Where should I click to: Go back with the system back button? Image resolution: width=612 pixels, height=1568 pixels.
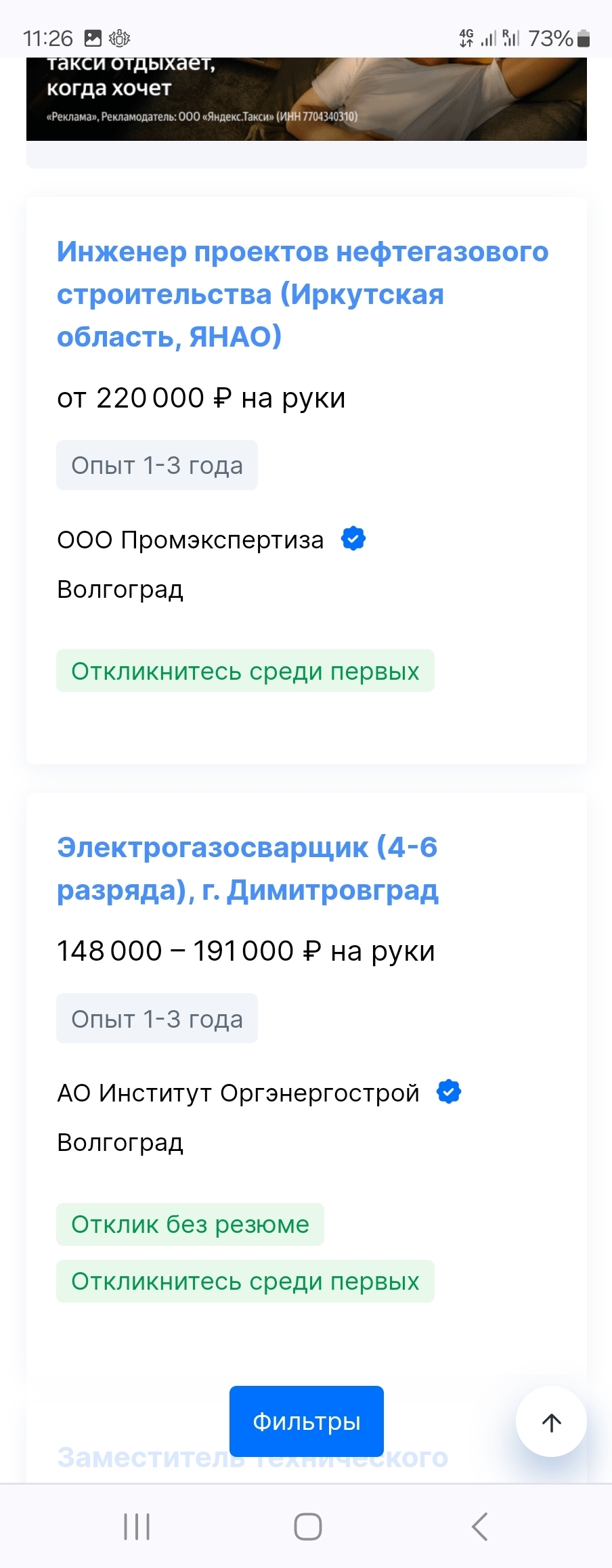479,1526
